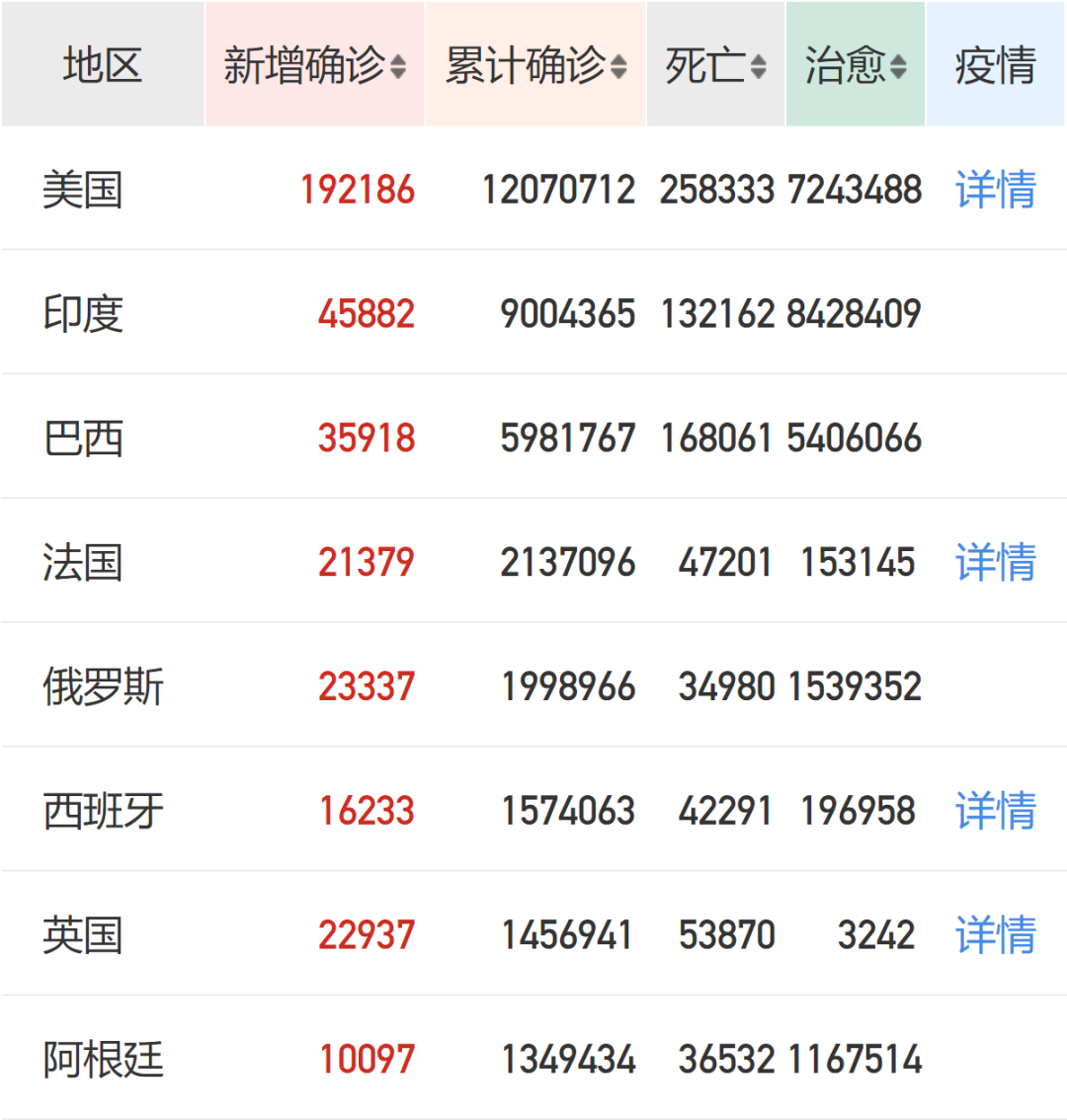1067x1120 pixels.
Task: Sort table by 治愈 column
Action: (x=856, y=65)
